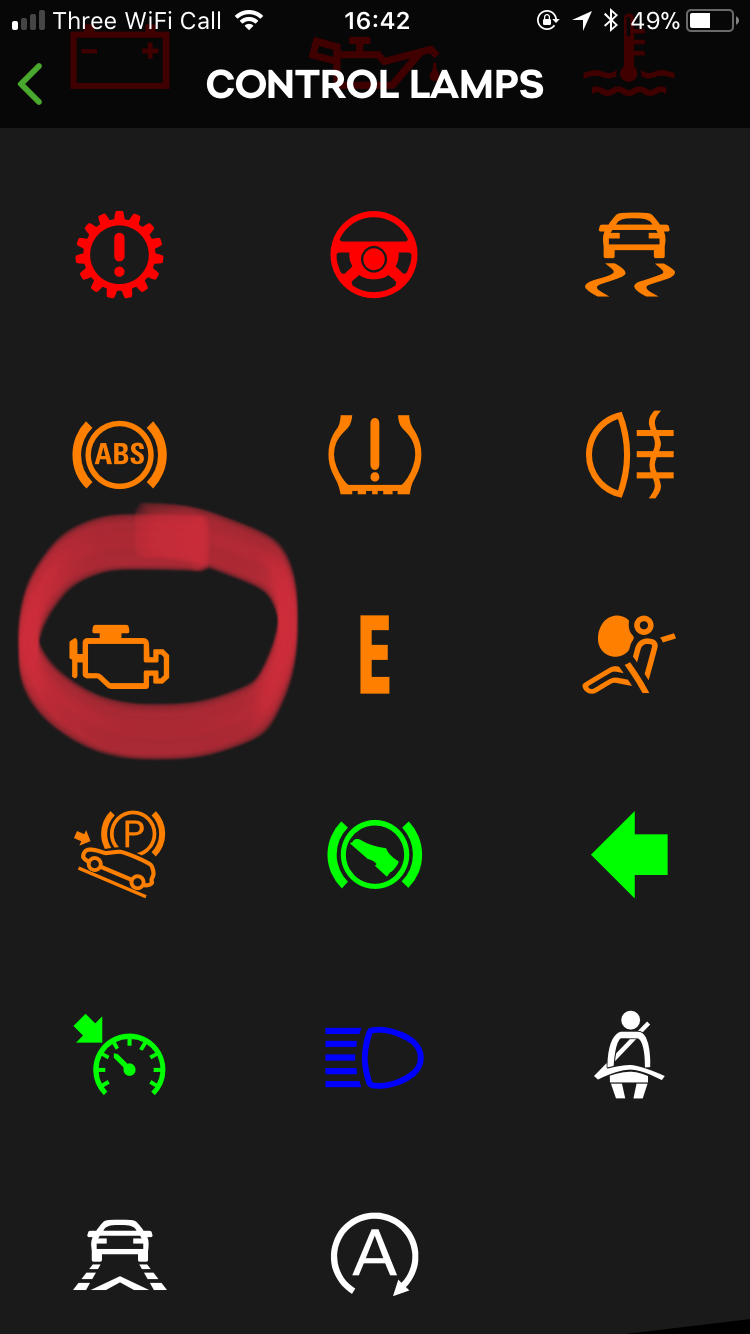Screen dimensions: 750x1334
Task: Open the green brake pedal lamp
Action: 374,855
